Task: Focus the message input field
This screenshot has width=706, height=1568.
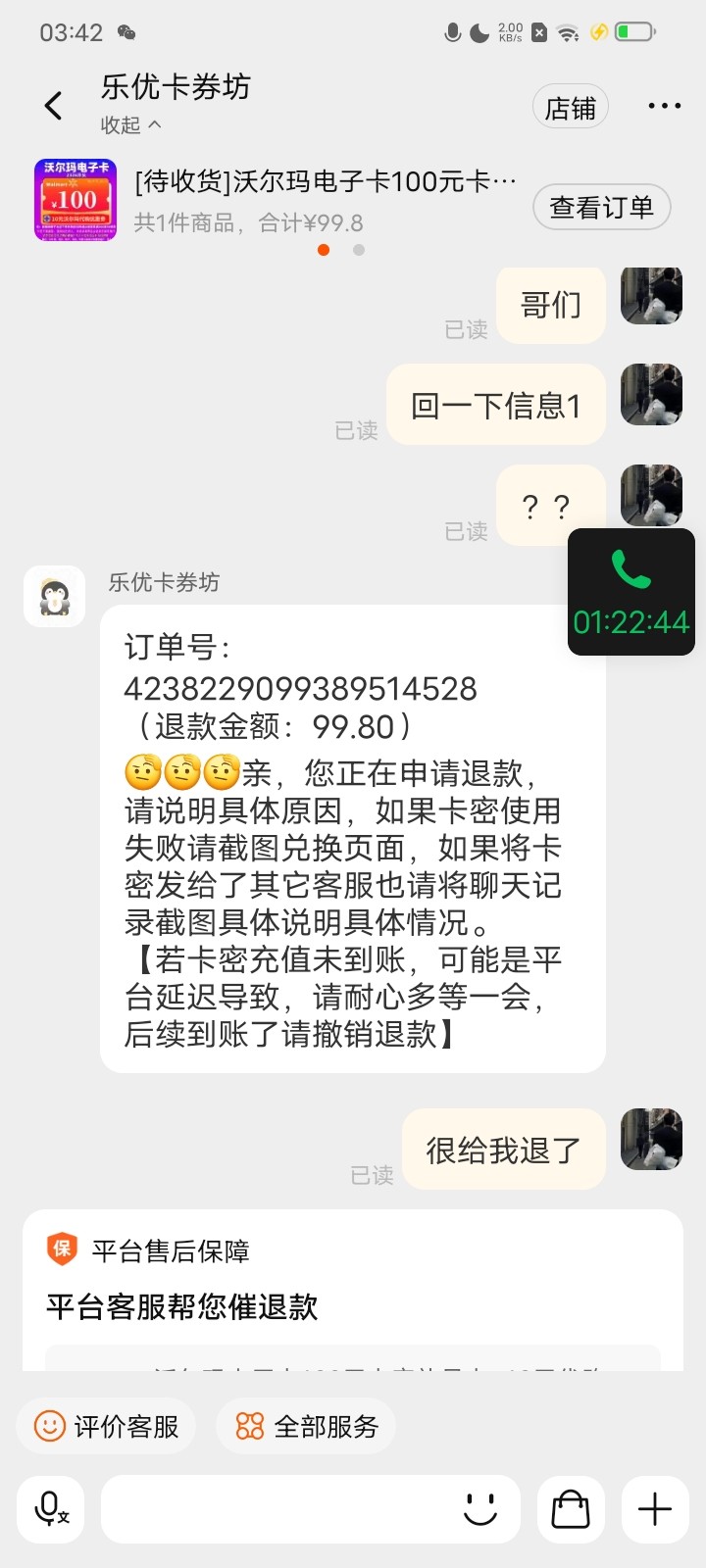Action: [x=275, y=1509]
